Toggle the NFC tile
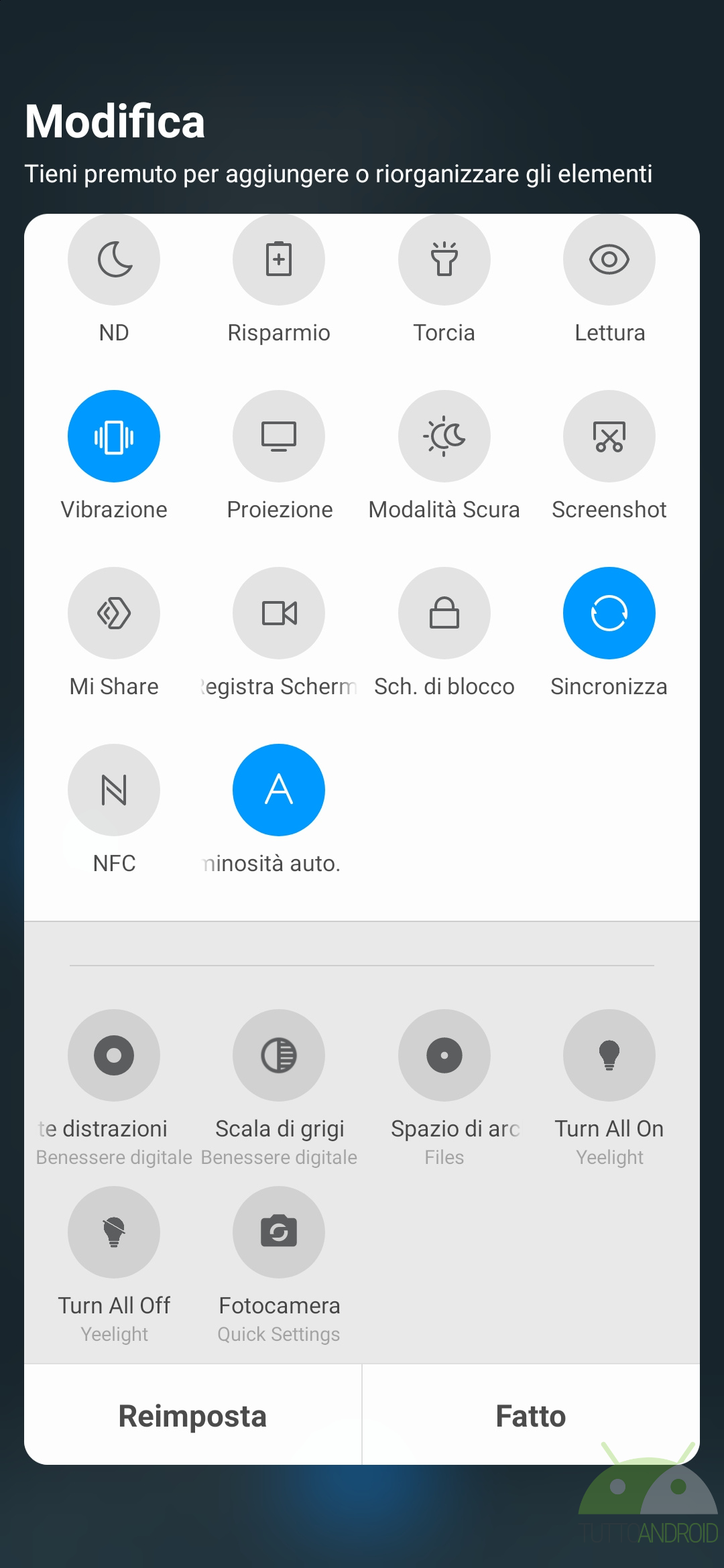The image size is (724, 1568). coord(114,790)
